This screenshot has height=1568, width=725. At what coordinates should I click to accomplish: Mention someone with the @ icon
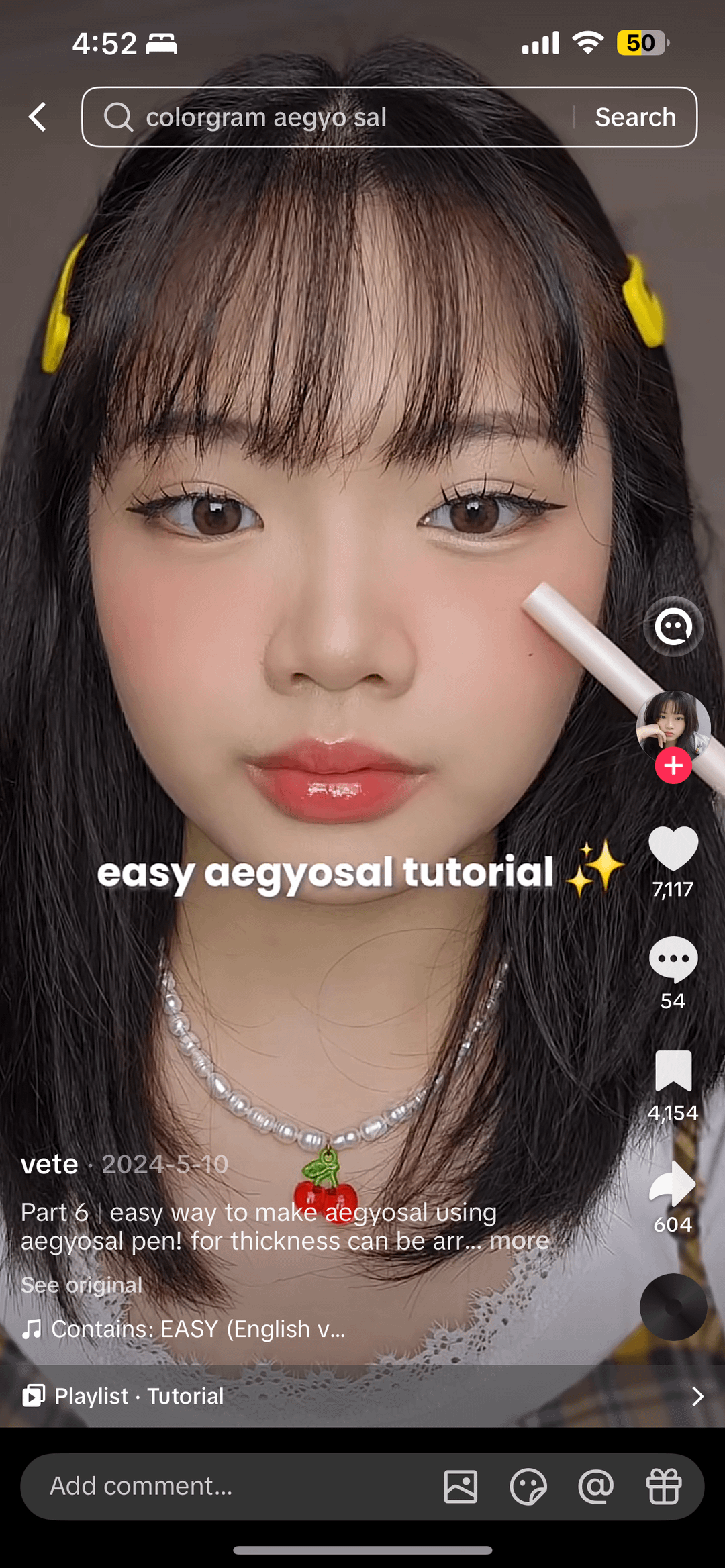596,1486
